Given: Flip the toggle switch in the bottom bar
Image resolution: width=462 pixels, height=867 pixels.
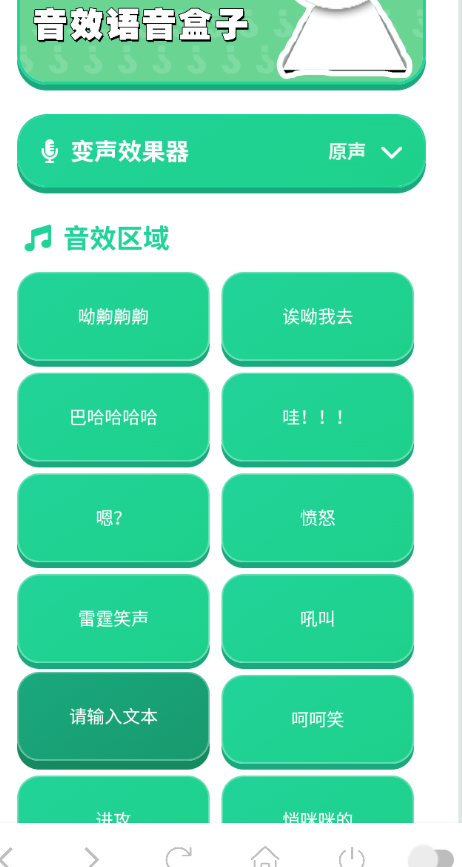Looking at the screenshot, I should pos(433,857).
